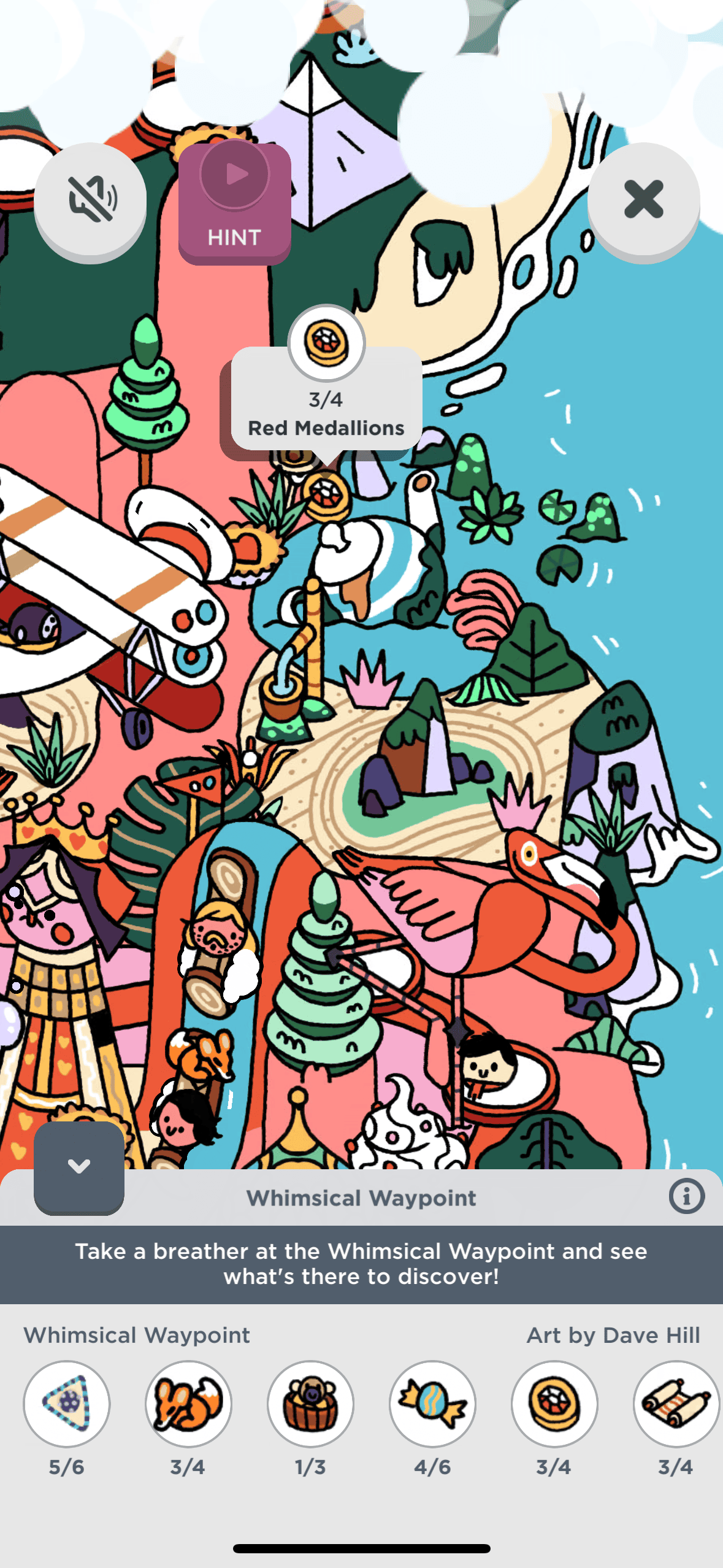
Task: Select the basket item showing 1/3
Action: 310,1404
